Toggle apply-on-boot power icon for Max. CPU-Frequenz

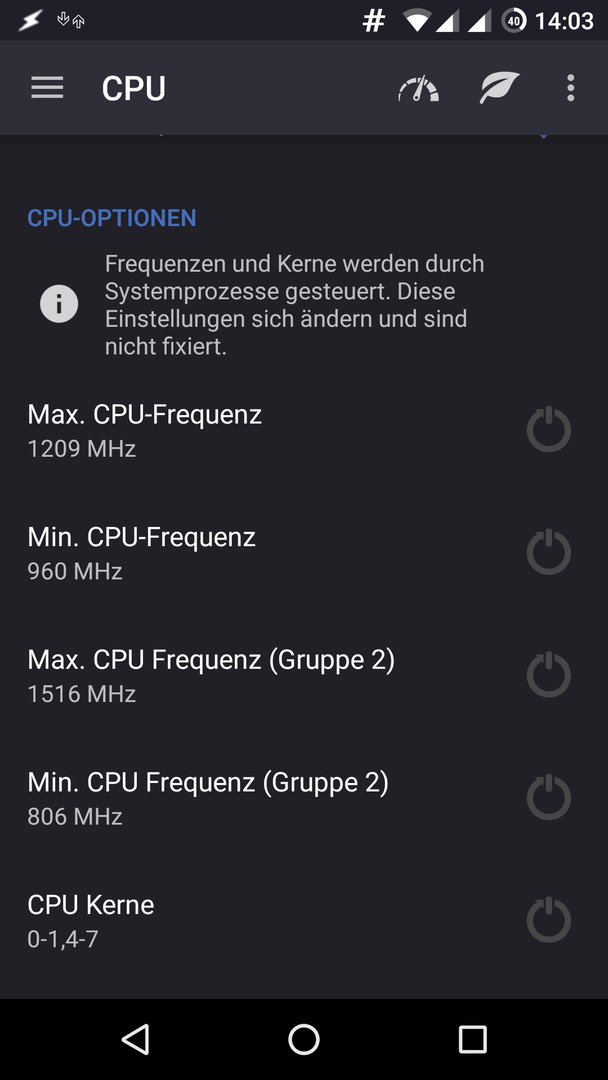(x=549, y=430)
